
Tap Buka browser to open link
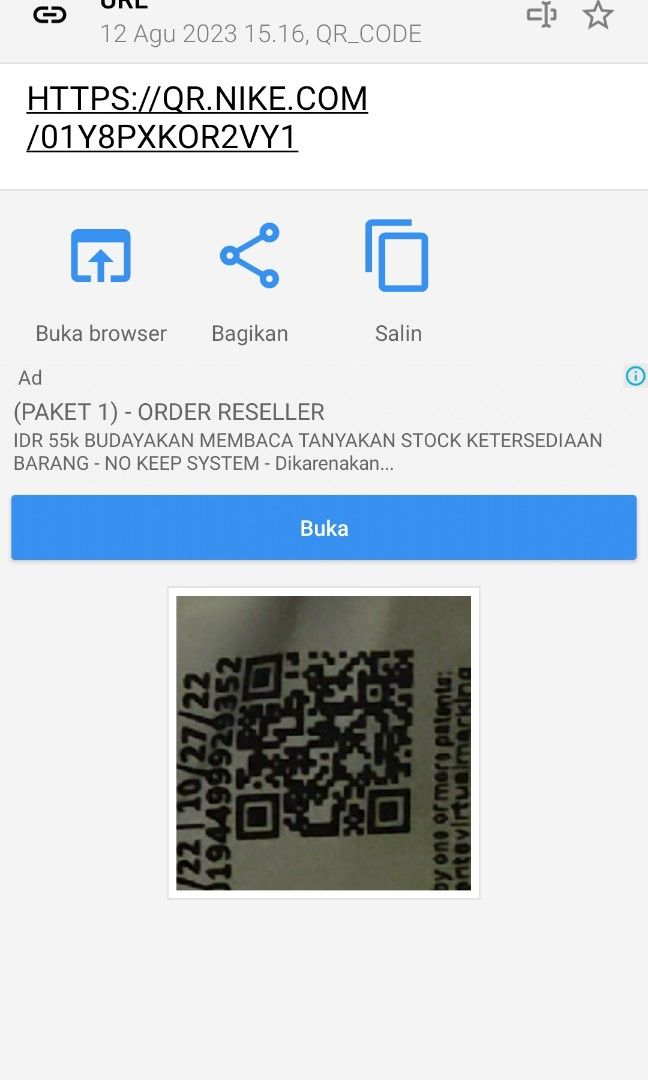coord(101,257)
